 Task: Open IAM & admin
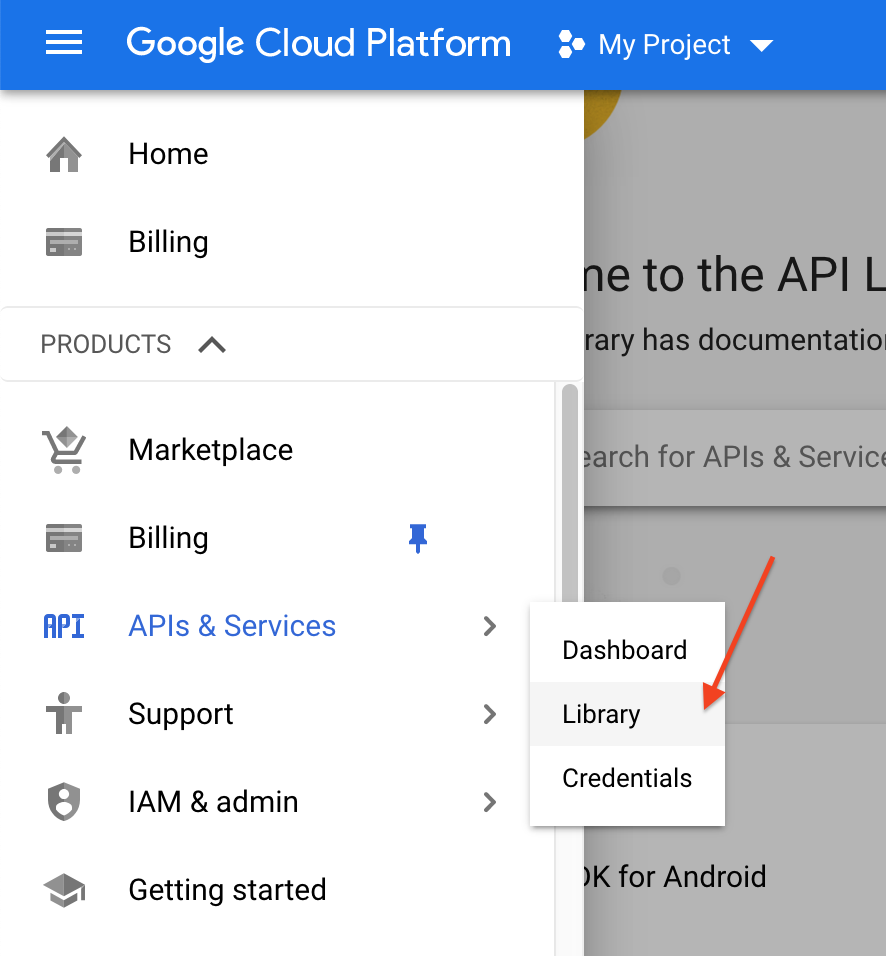213,802
